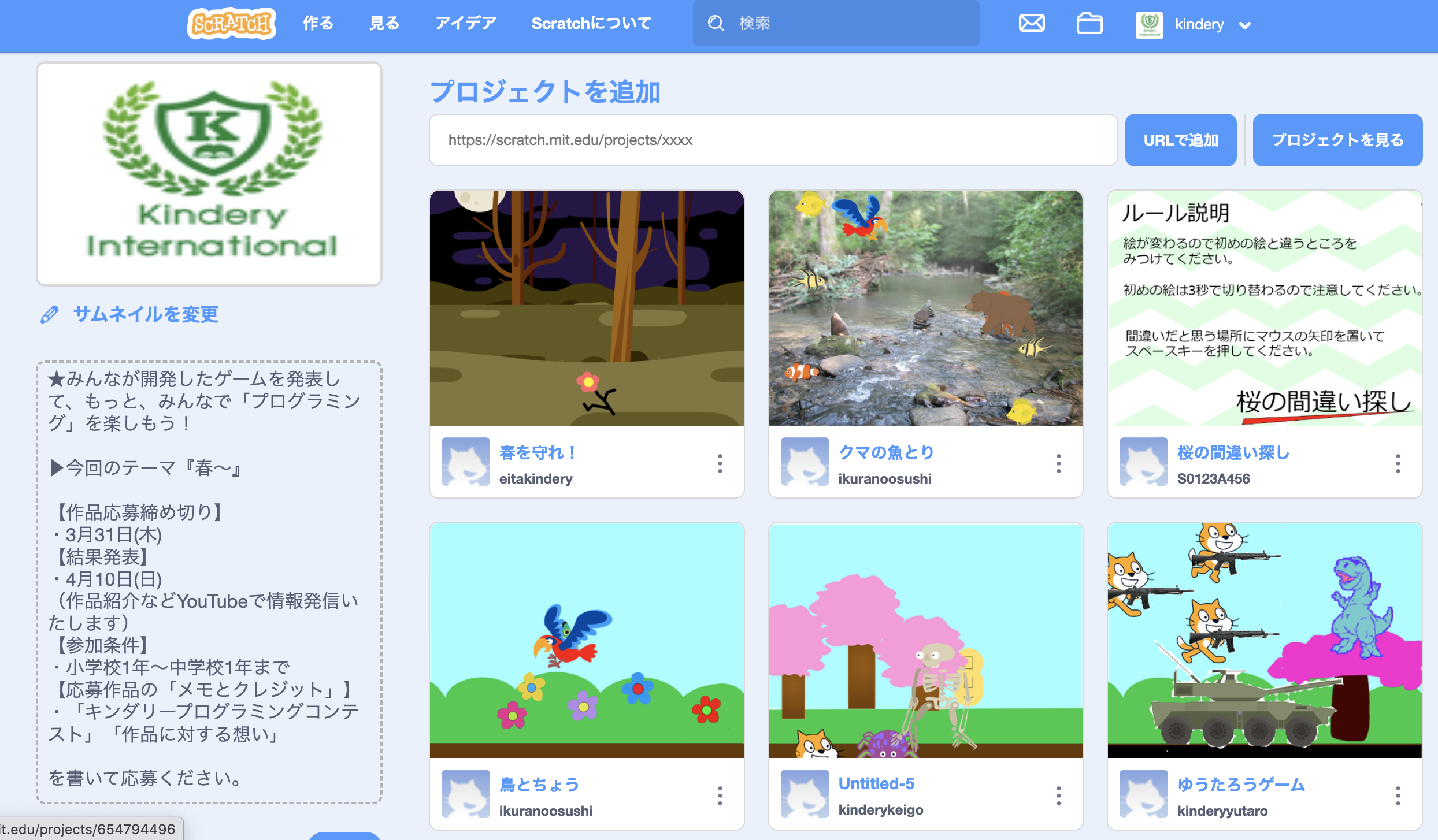1438x840 pixels.
Task: Open options menu for 春を守れ！
Action: click(720, 463)
